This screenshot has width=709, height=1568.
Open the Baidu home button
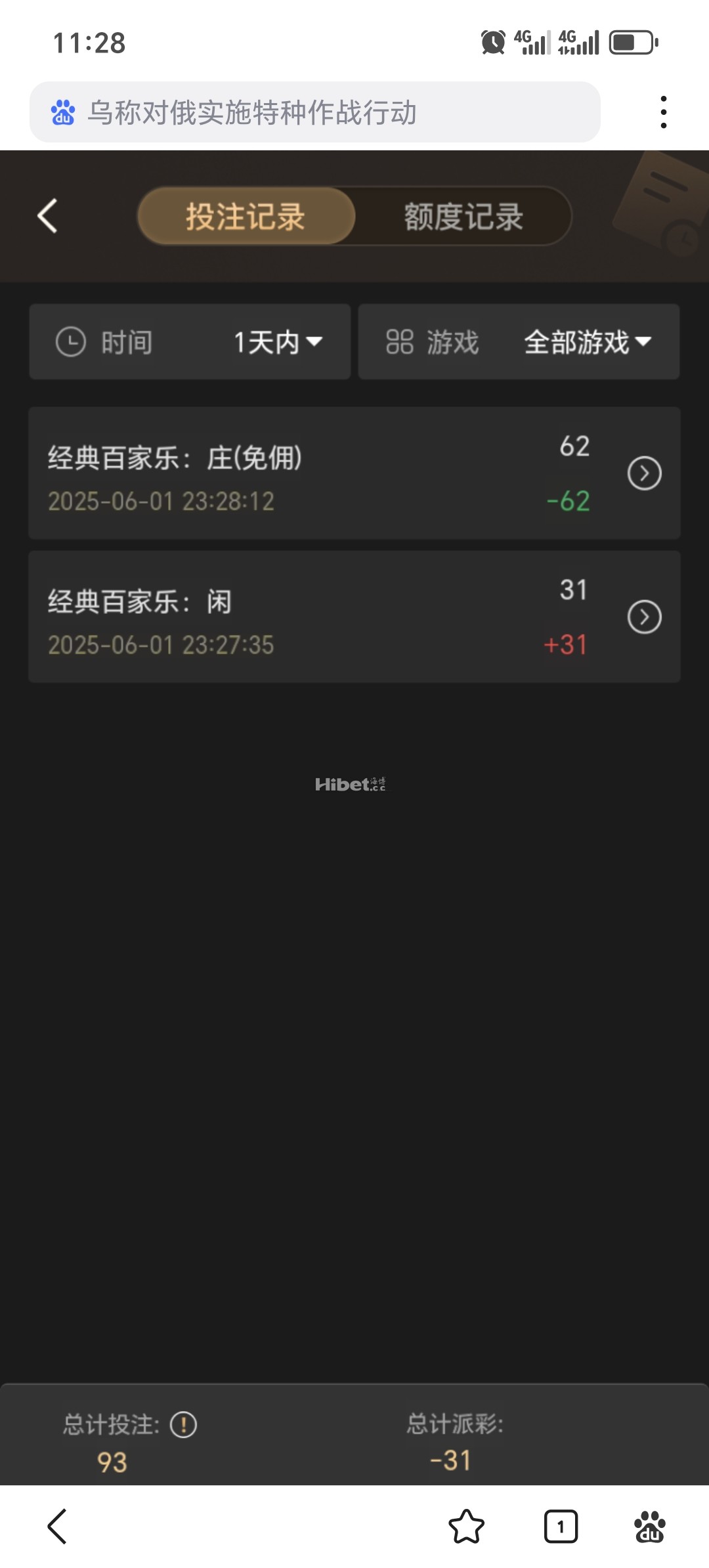pyautogui.click(x=649, y=1526)
